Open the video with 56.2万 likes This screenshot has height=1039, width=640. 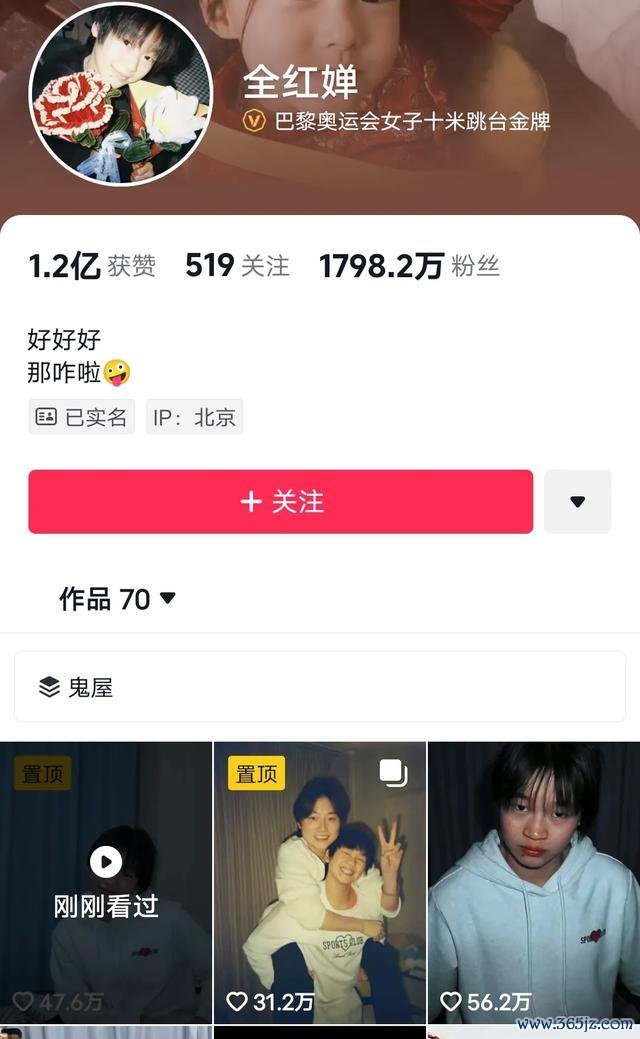click(x=533, y=880)
